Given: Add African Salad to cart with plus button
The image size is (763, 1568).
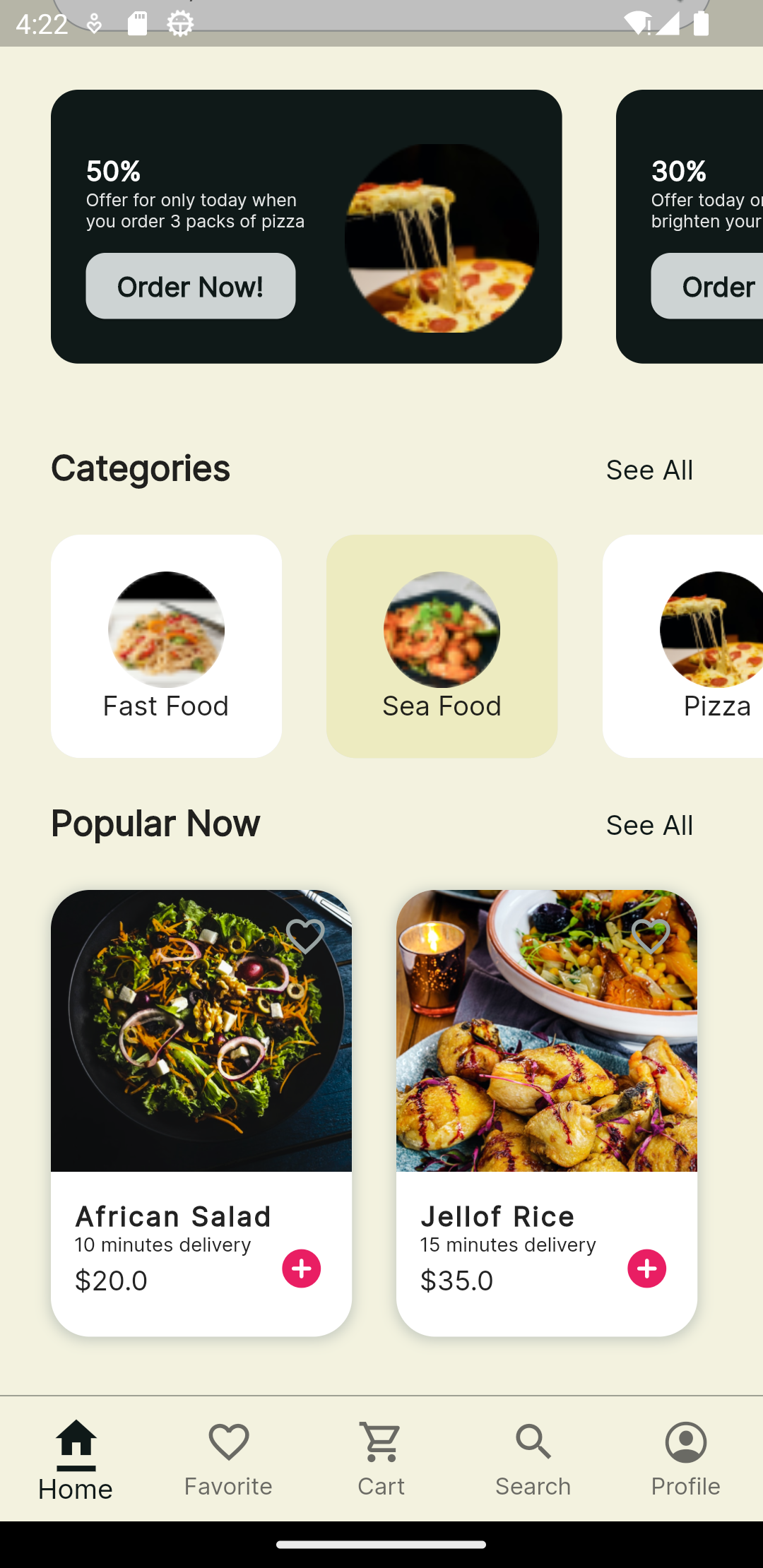Looking at the screenshot, I should 302,1269.
